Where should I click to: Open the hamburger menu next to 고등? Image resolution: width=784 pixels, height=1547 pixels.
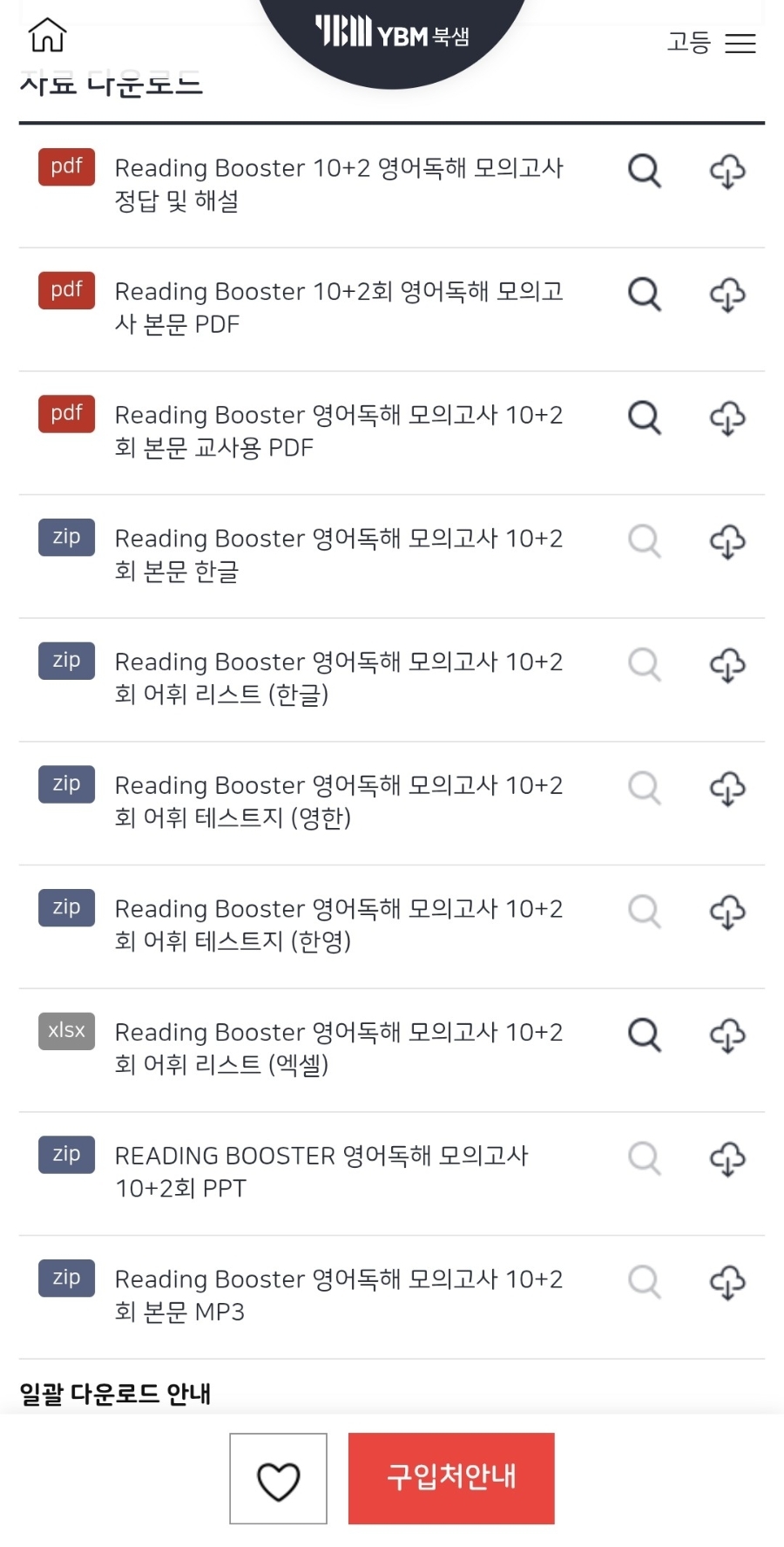pyautogui.click(x=740, y=43)
